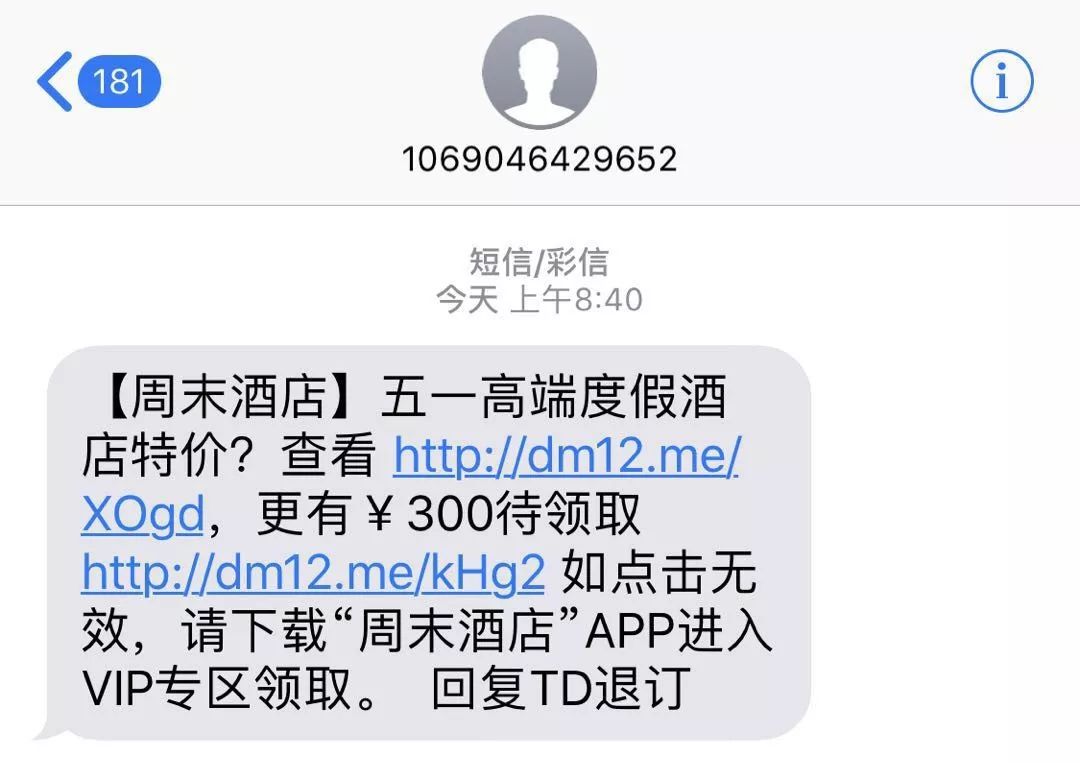Go back to the messages list
This screenshot has width=1080, height=763.
pyautogui.click(x=98, y=81)
